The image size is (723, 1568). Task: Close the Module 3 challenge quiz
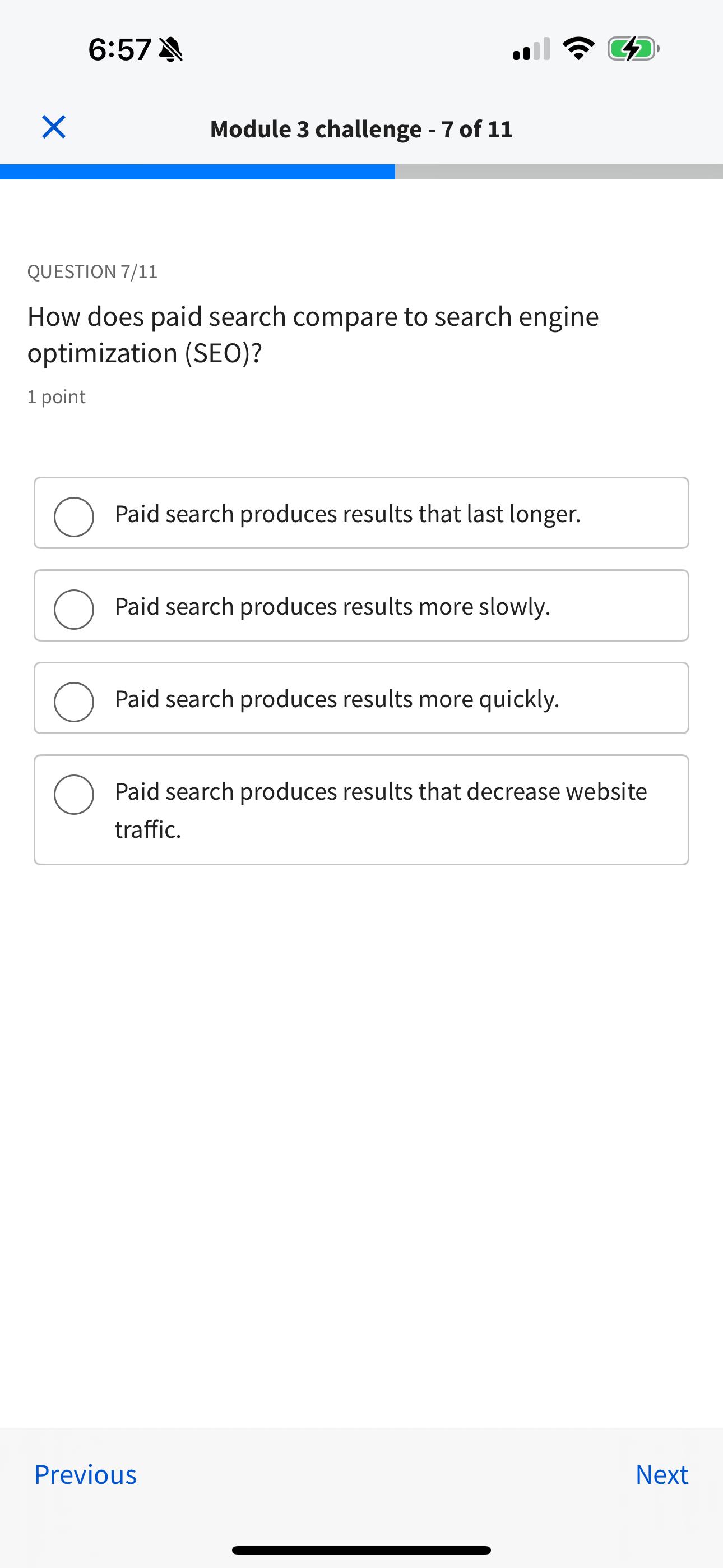coord(54,127)
